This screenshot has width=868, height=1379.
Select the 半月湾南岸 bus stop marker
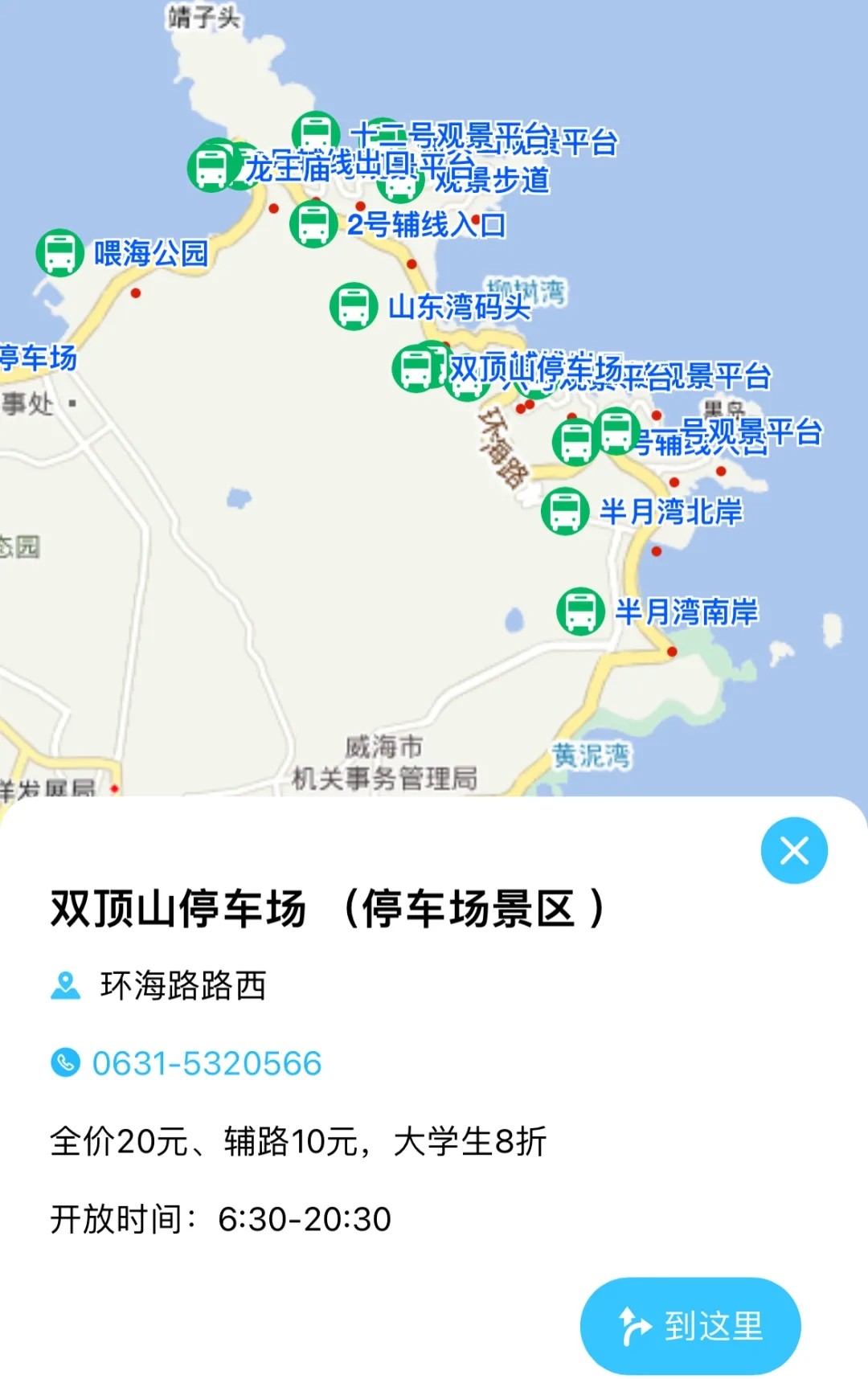(580, 612)
